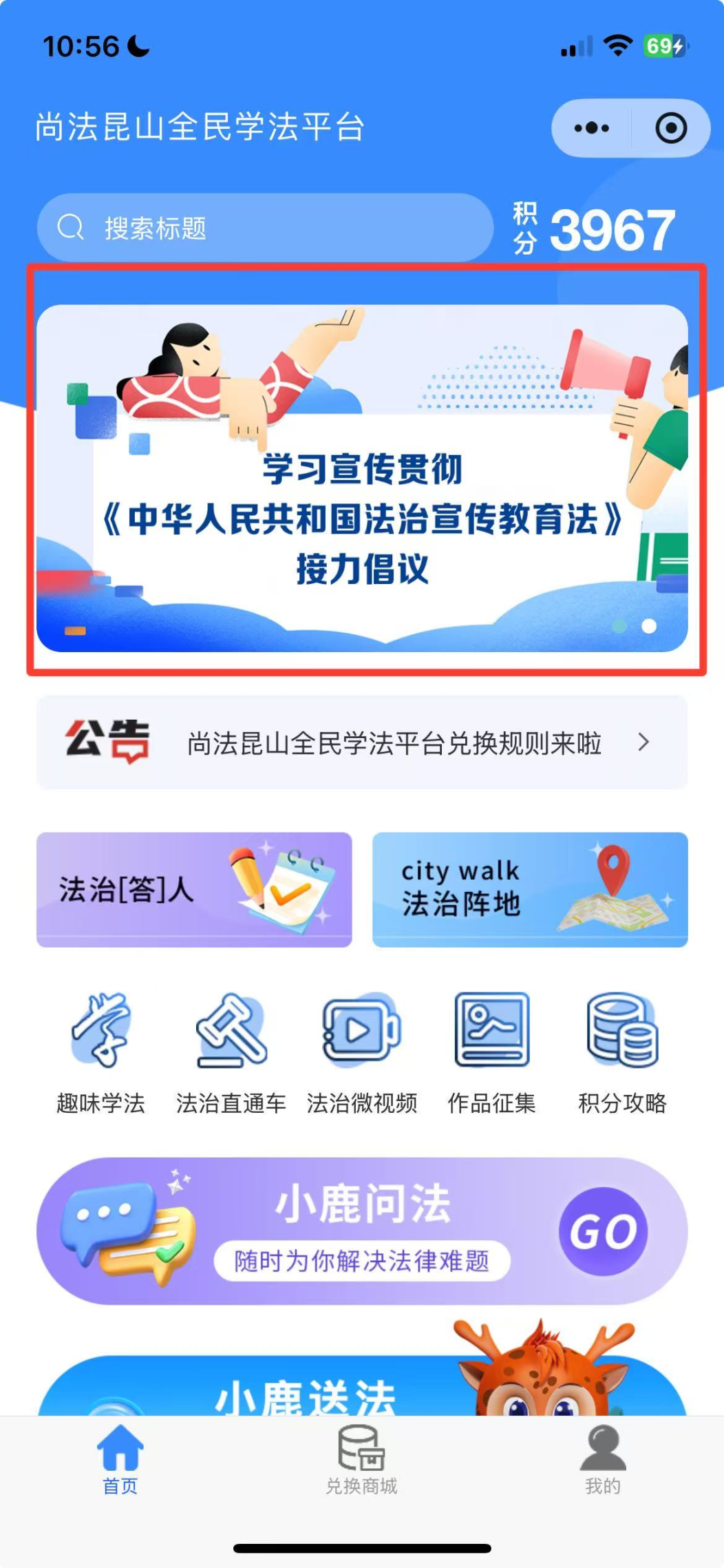This screenshot has height=1568, width=724.
Task: Close the mini program via the circle button
Action: pos(670,128)
